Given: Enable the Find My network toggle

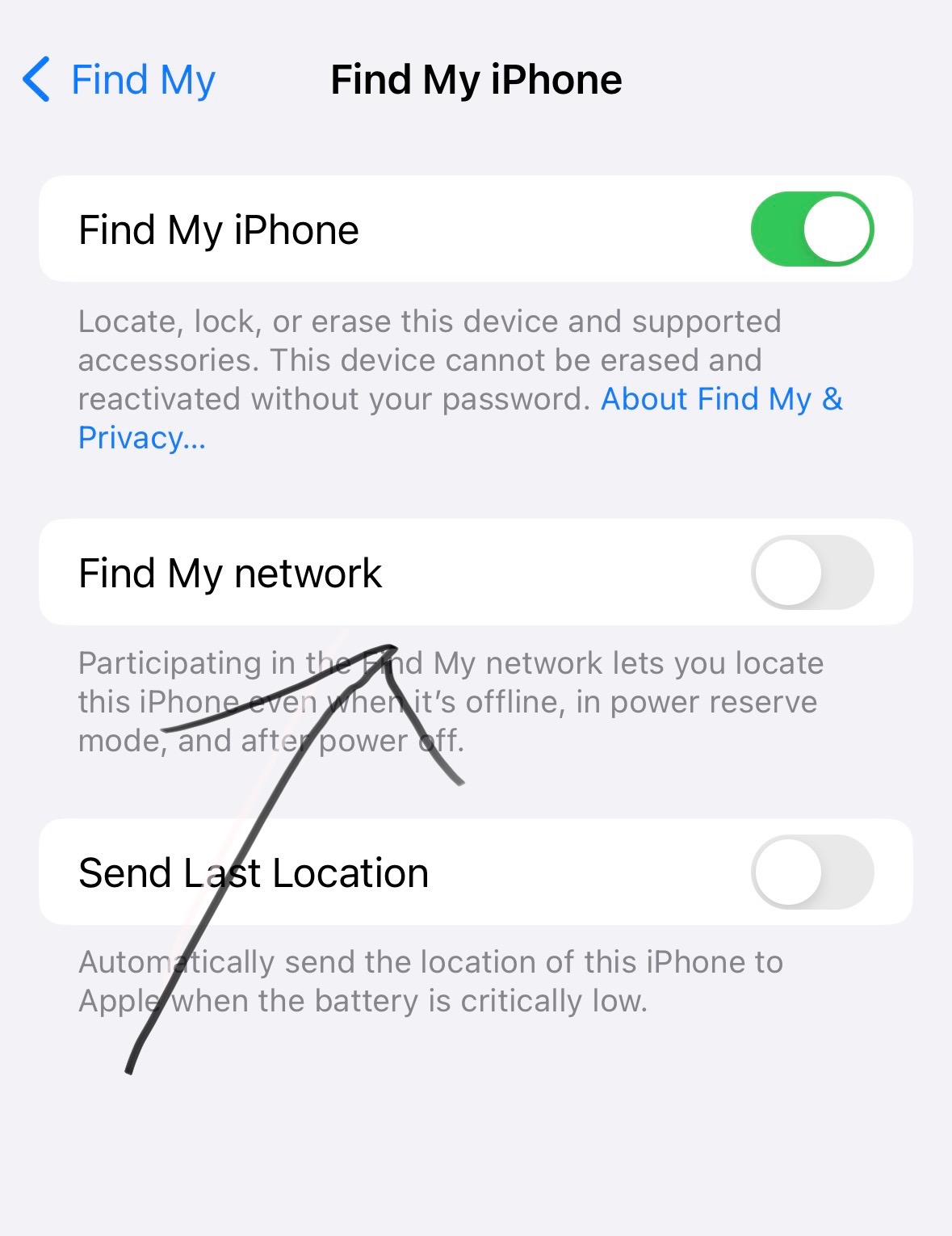Looking at the screenshot, I should click(x=812, y=573).
